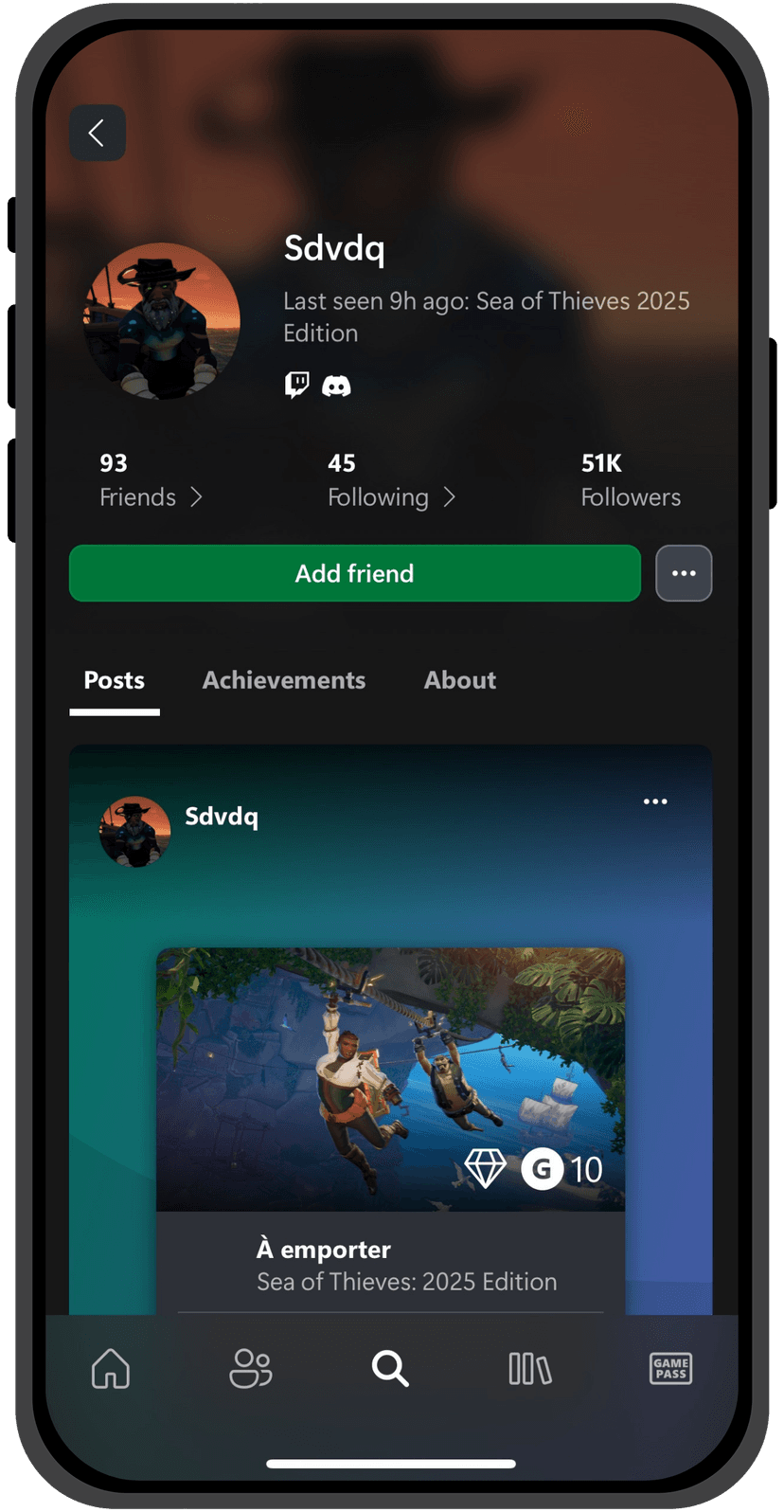
Task: Open the Library tab
Action: pos(530,1369)
